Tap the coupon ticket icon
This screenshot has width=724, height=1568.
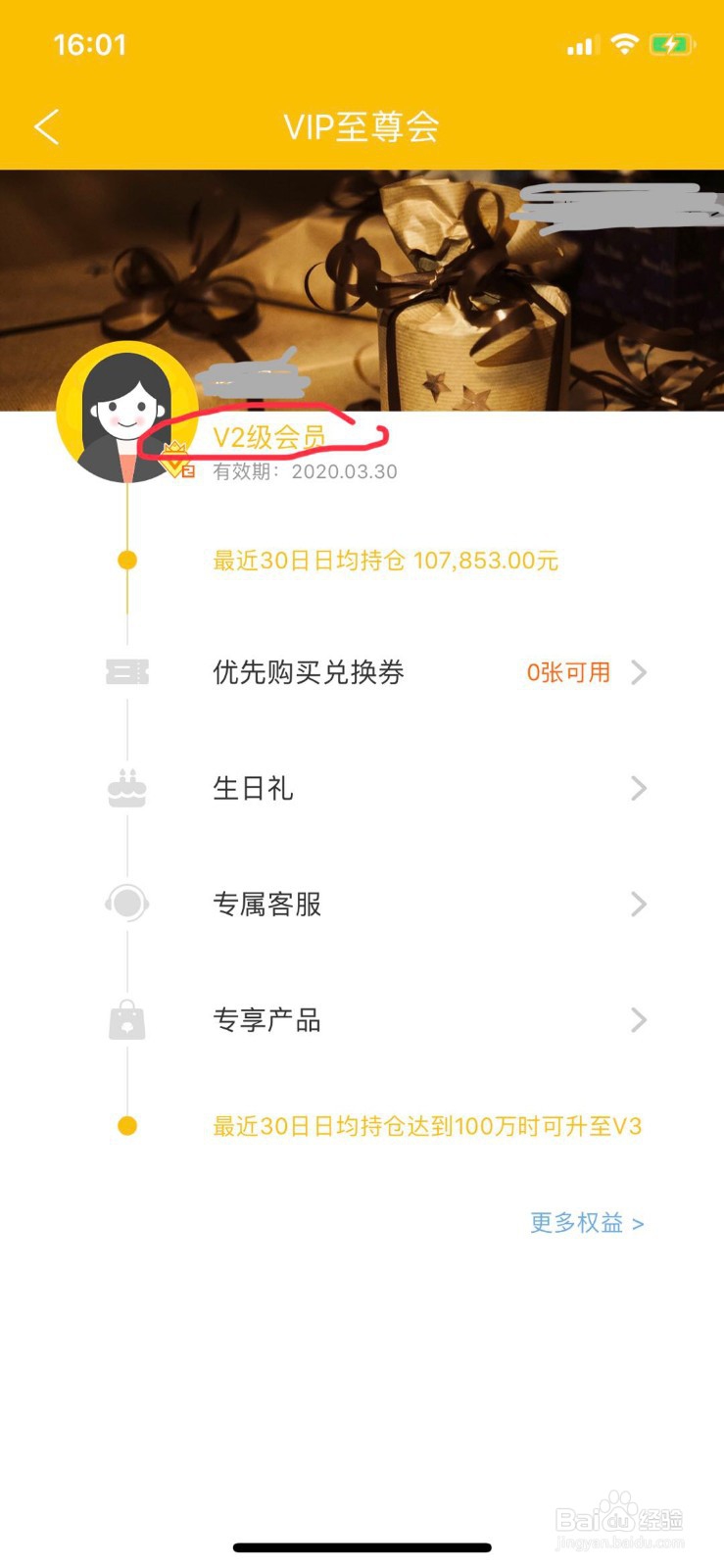pyautogui.click(x=126, y=672)
